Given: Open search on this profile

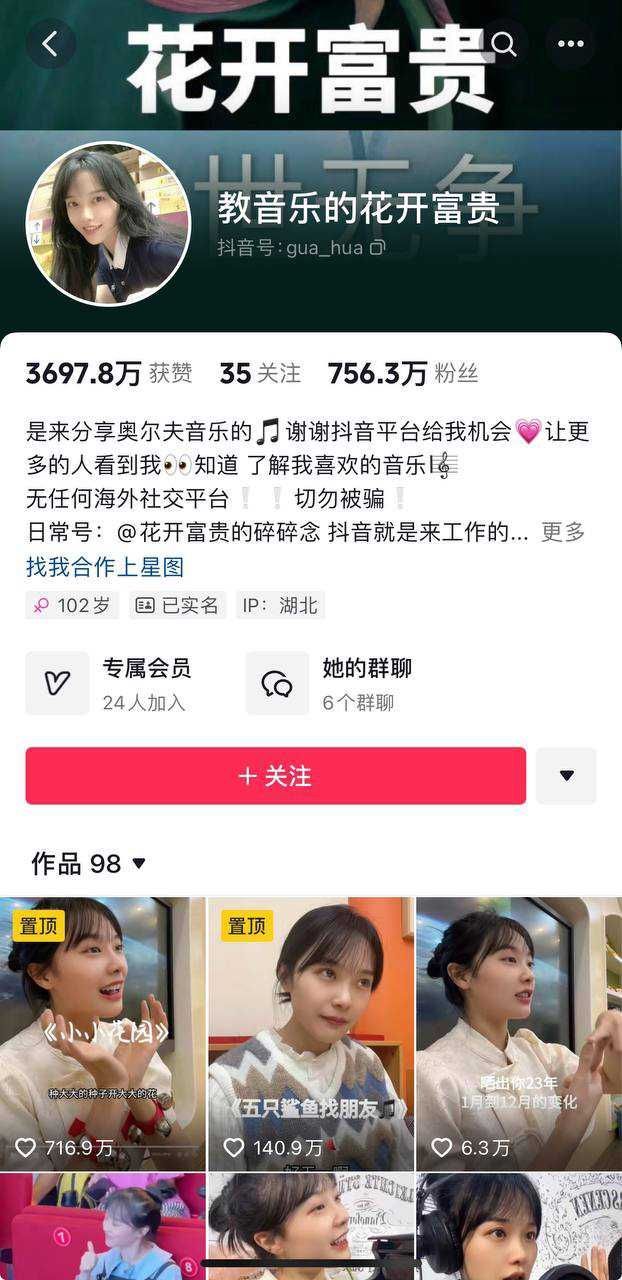Looking at the screenshot, I should 505,44.
